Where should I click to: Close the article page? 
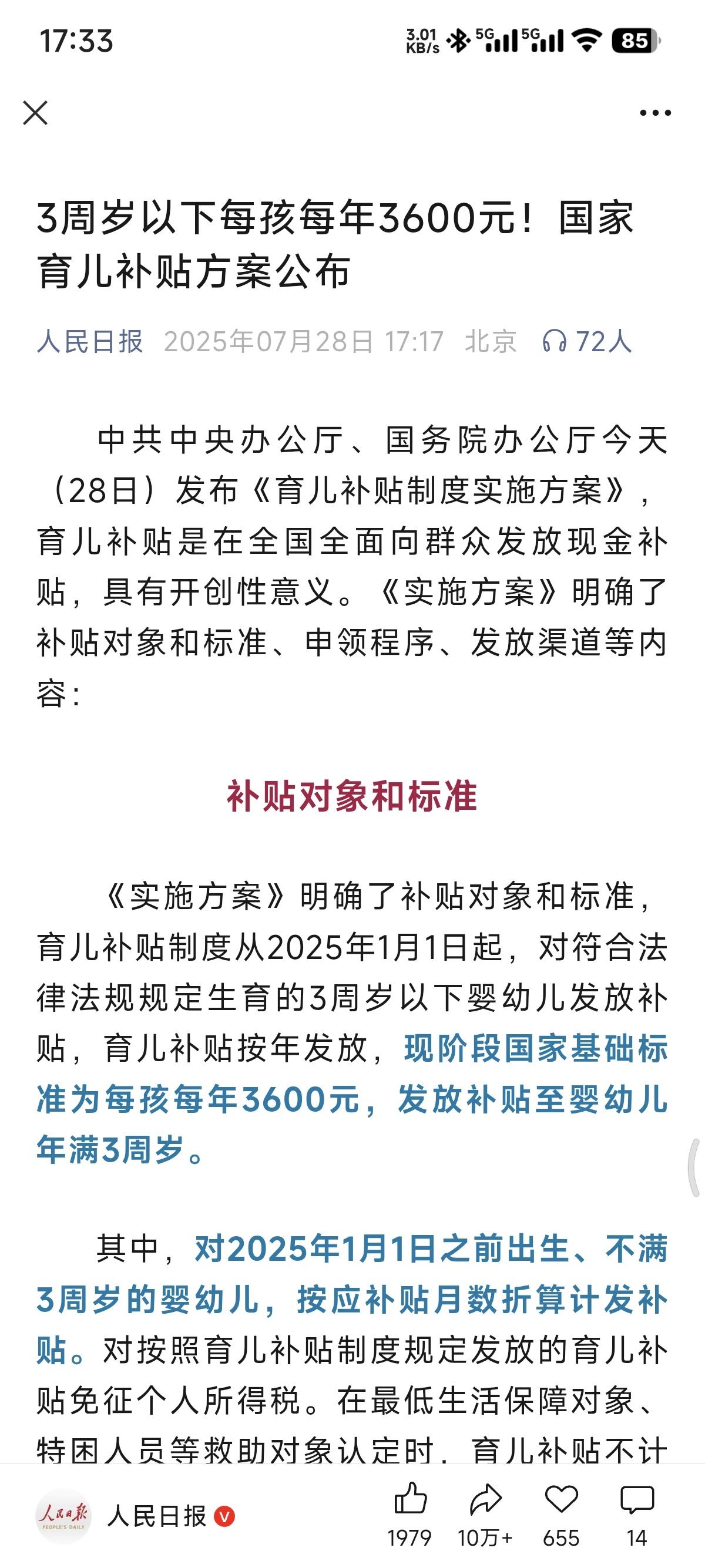click(35, 113)
